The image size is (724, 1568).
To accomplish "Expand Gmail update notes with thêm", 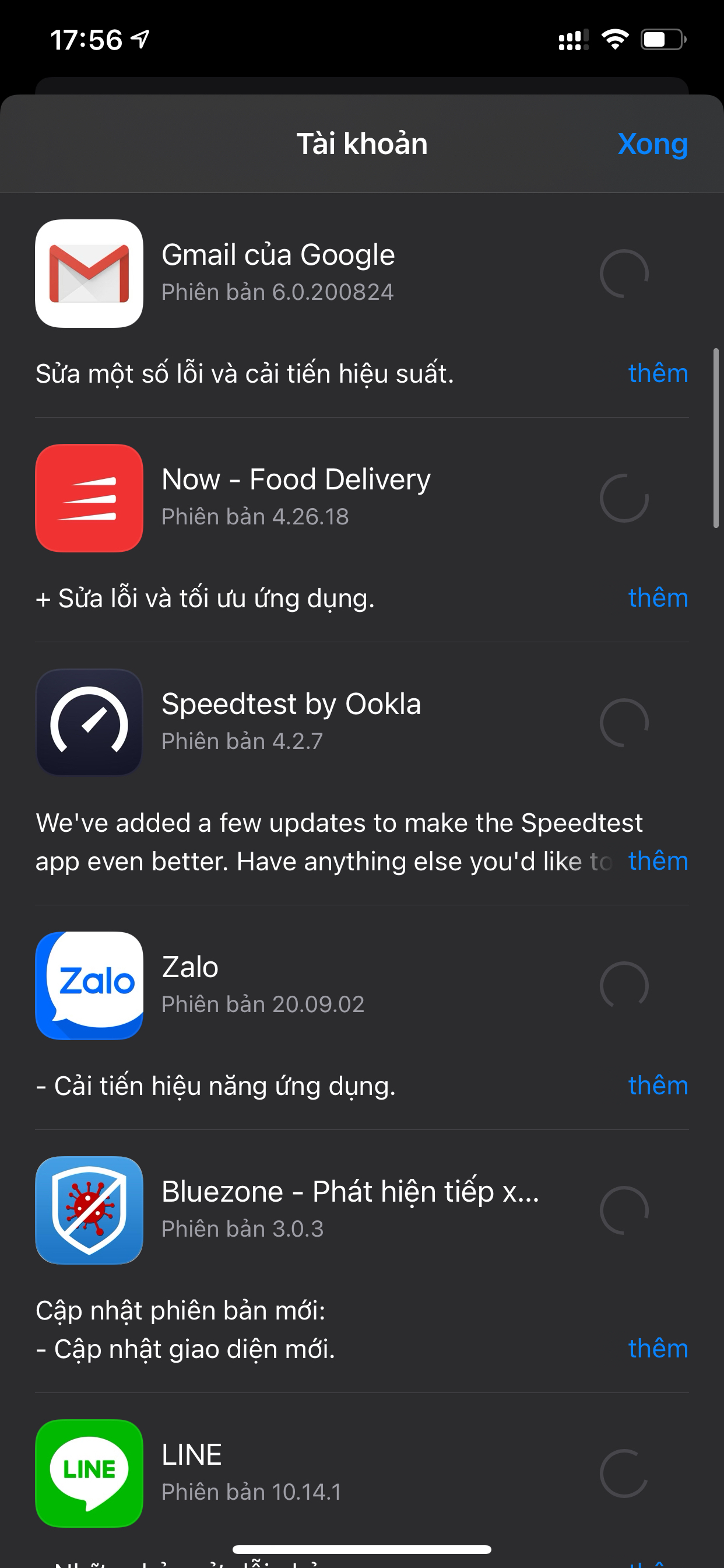I will point(658,373).
